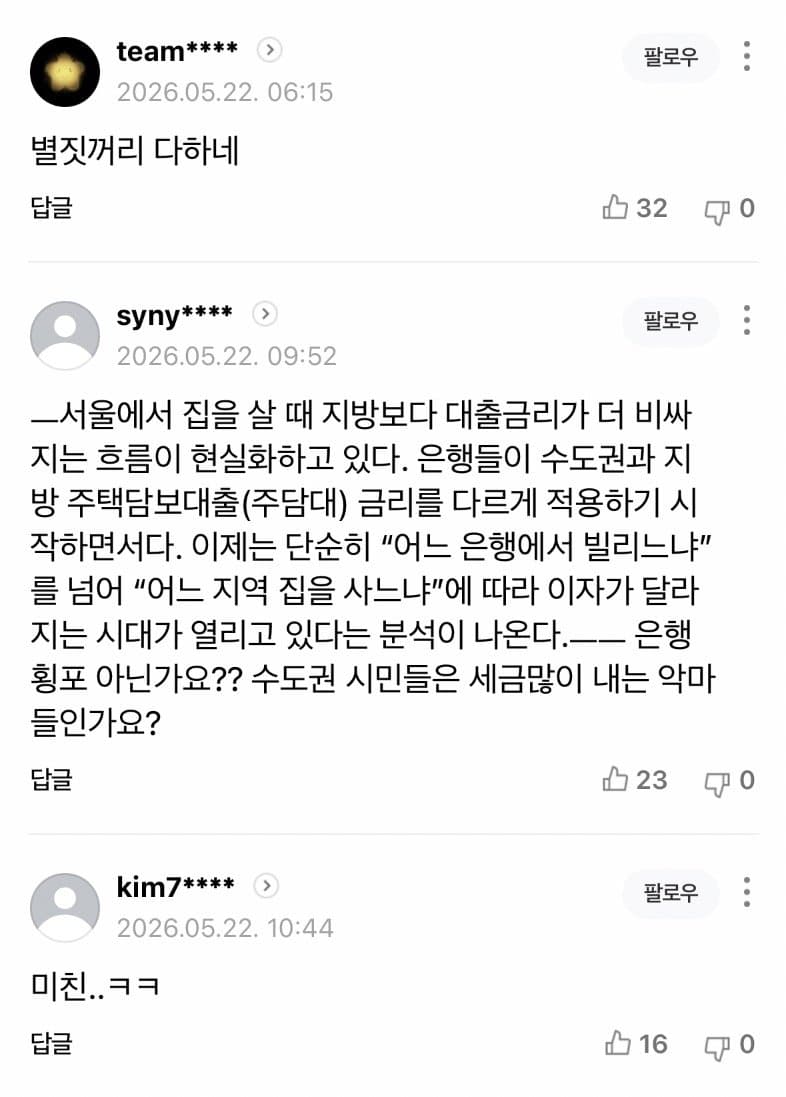Open overflow menu on syny**** comment
Screen dimensions: 786x1097
pyautogui.click(x=747, y=320)
